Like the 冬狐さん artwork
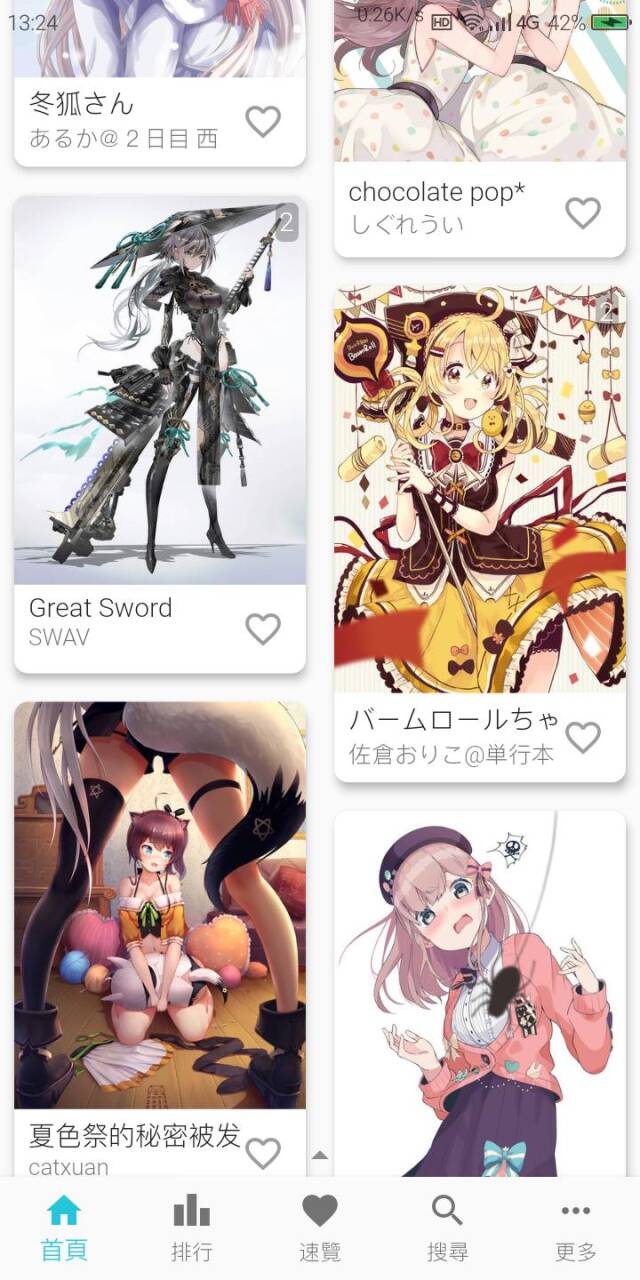 click(x=263, y=122)
